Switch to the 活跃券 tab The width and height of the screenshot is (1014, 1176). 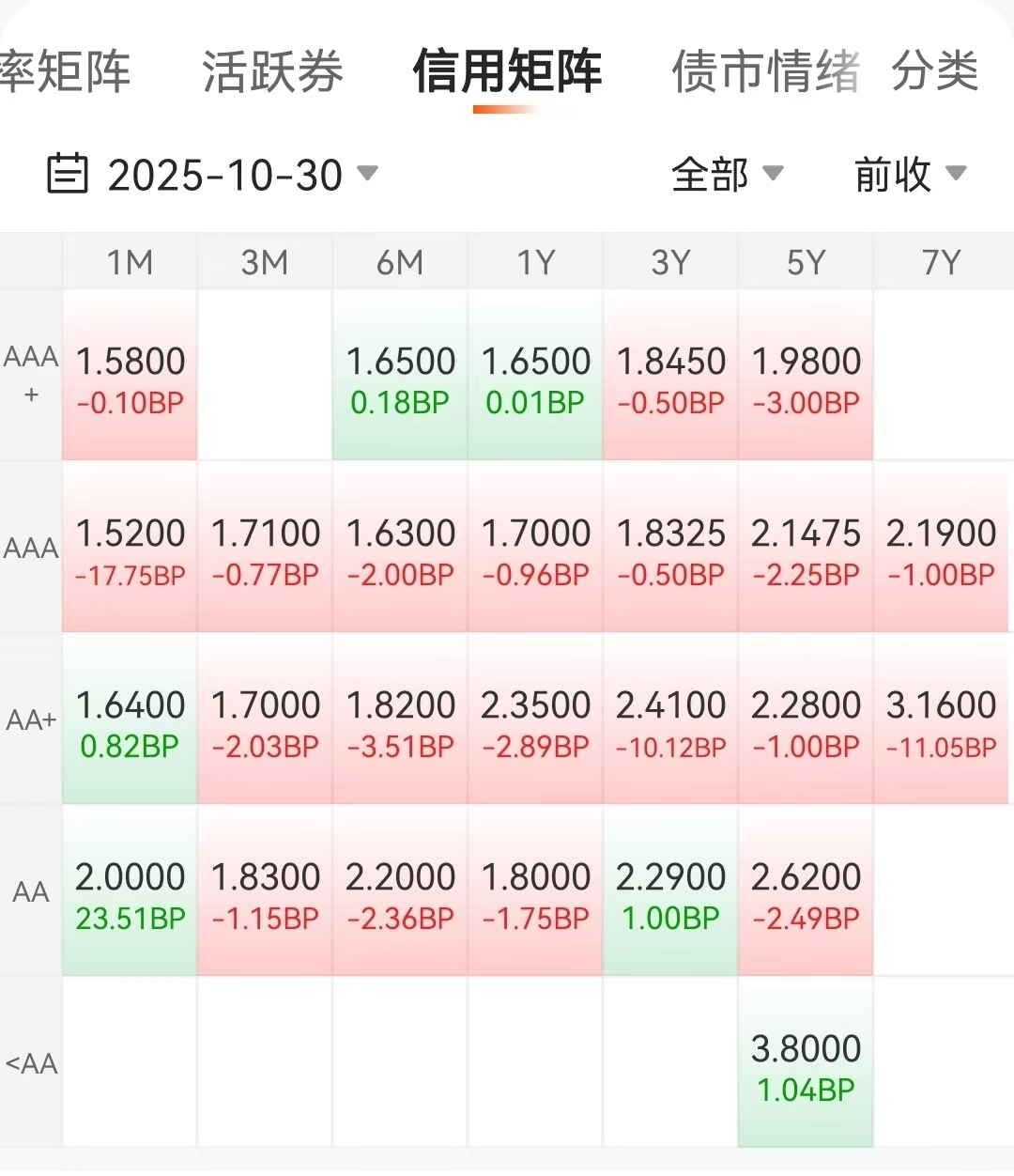click(273, 72)
